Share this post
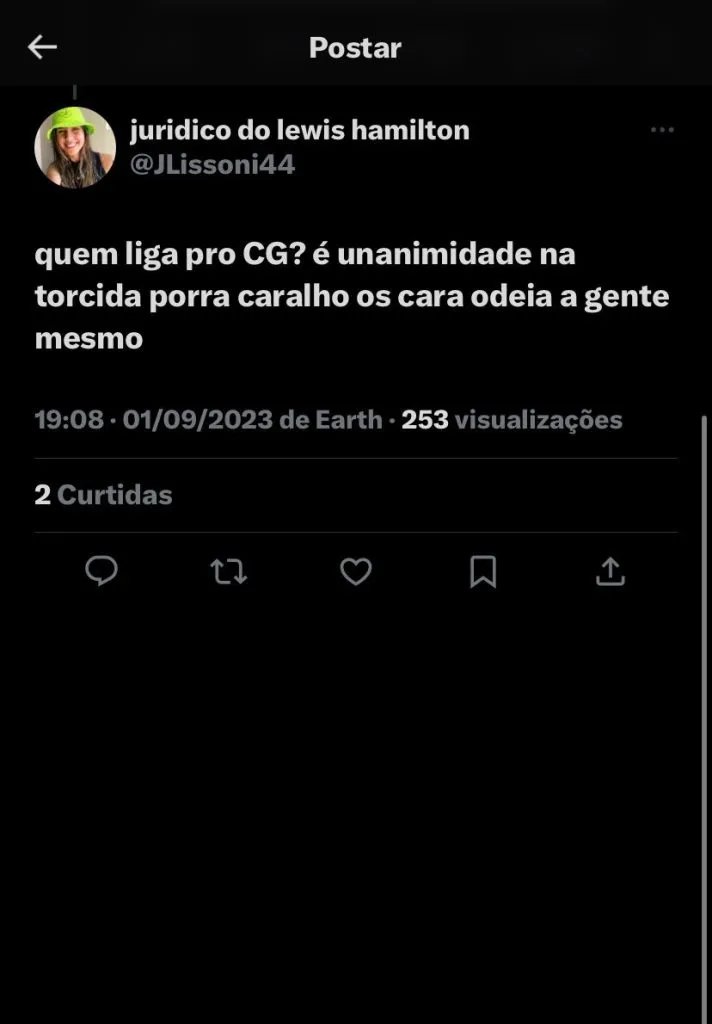 click(x=610, y=571)
